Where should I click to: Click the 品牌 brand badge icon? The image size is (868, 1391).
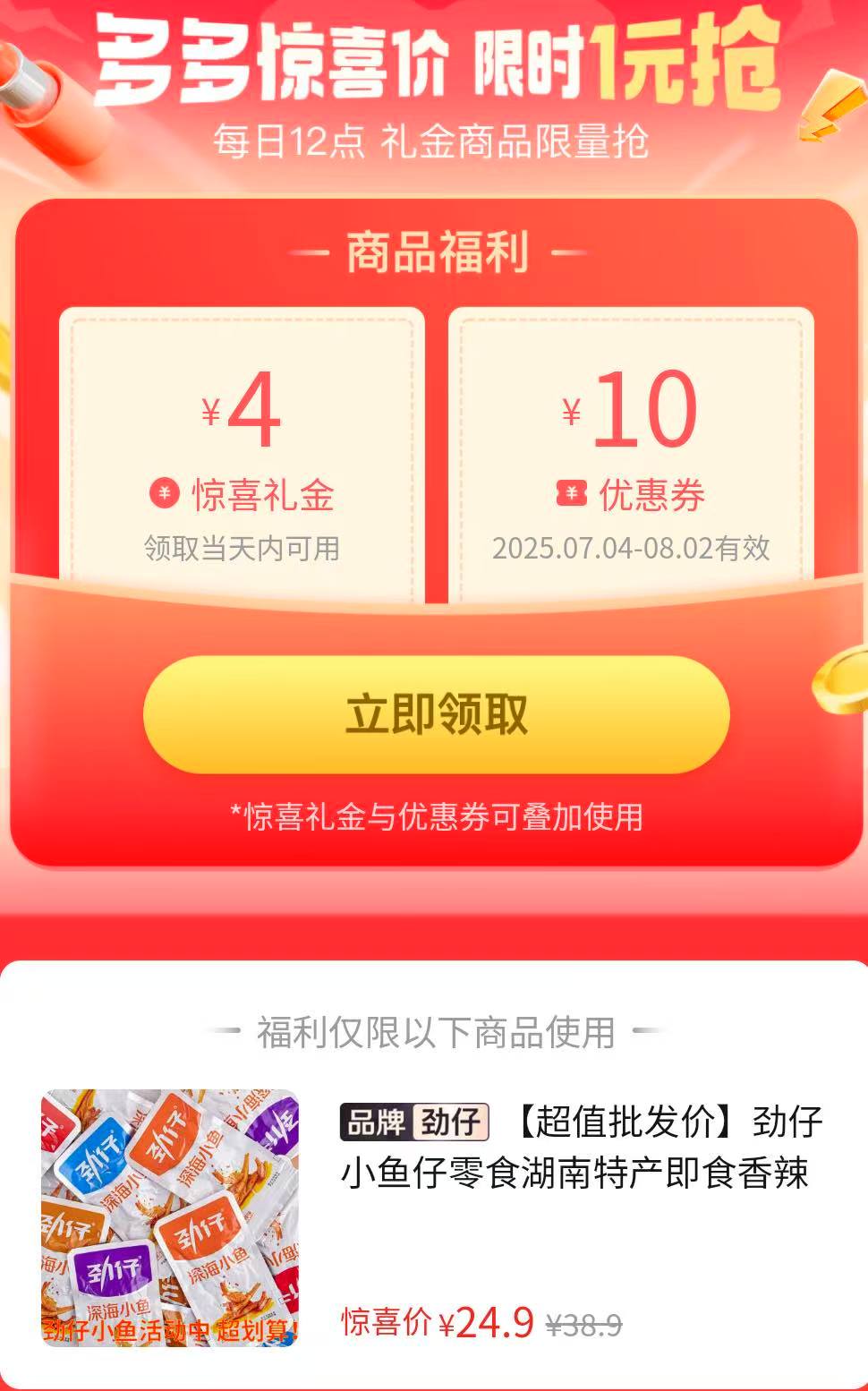tap(375, 1120)
